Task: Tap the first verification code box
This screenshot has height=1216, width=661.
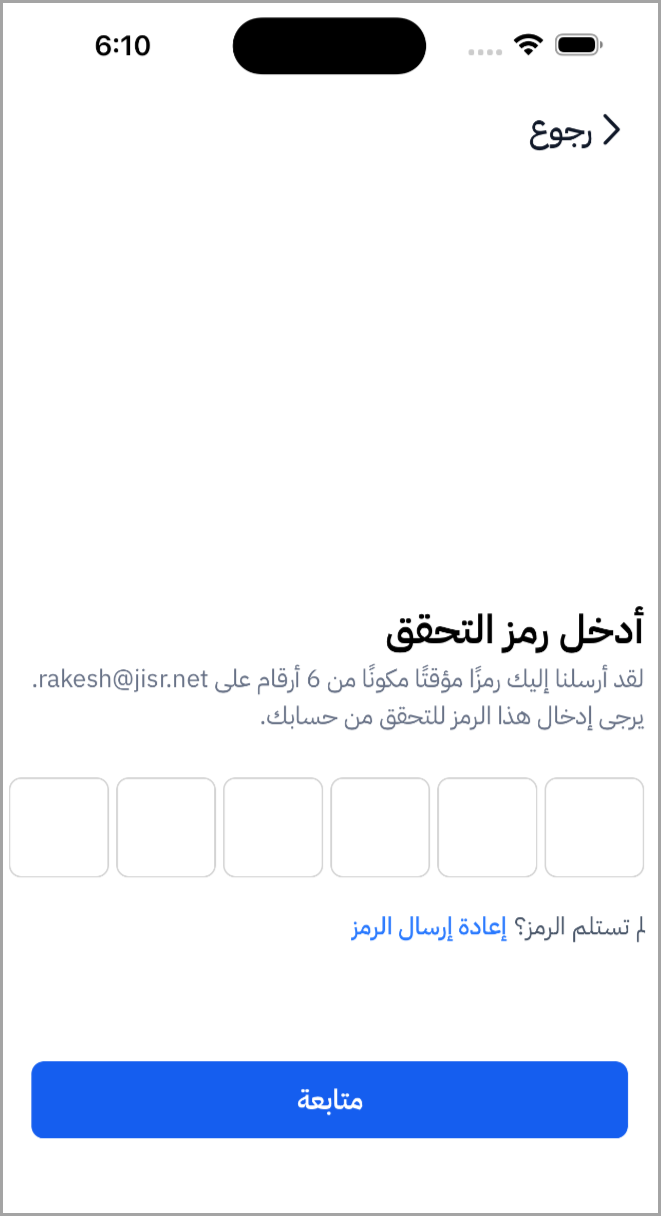Action: pyautogui.click(x=594, y=827)
